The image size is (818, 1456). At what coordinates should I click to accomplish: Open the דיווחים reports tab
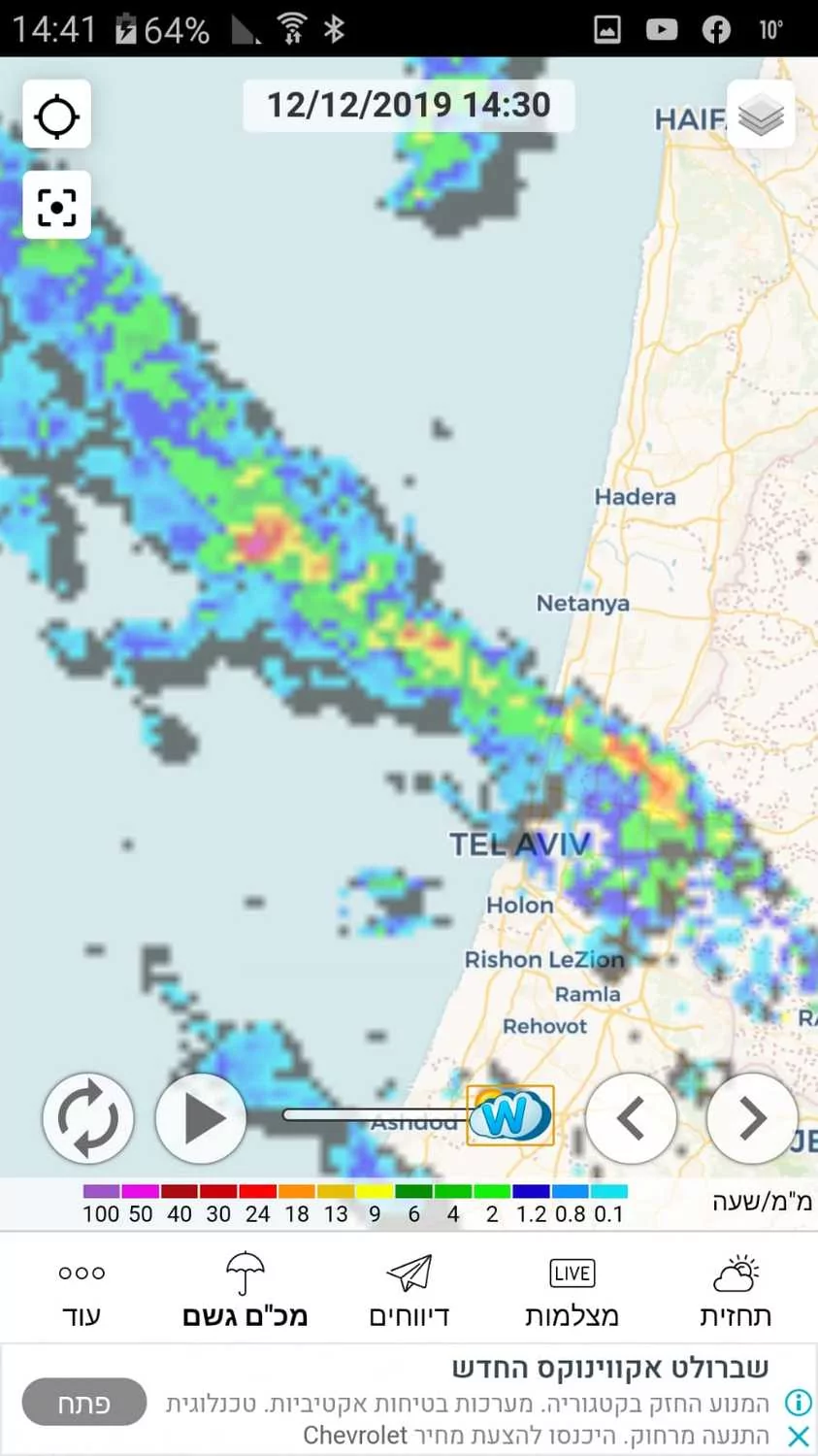[409, 1292]
